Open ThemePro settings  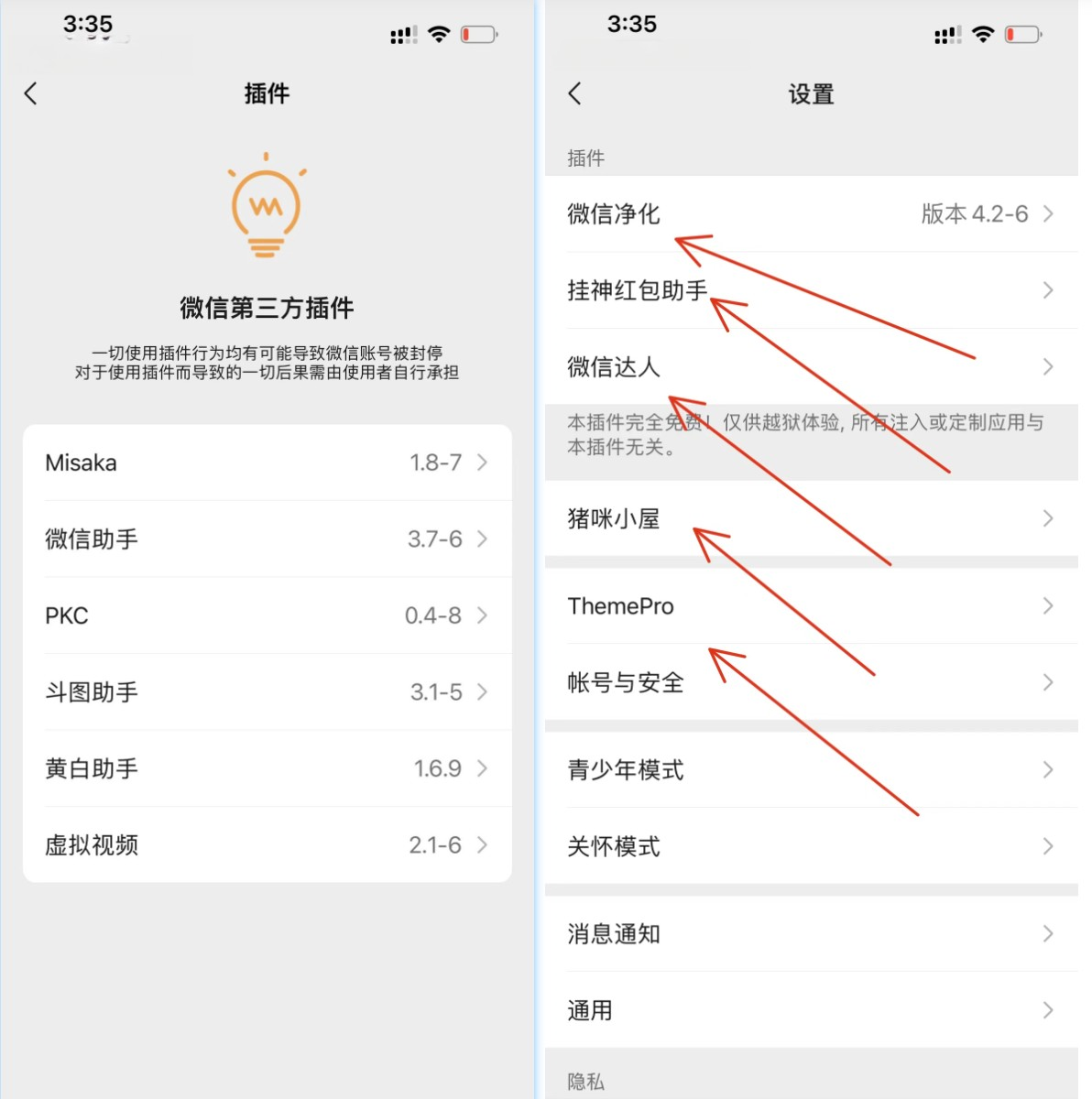click(810, 606)
